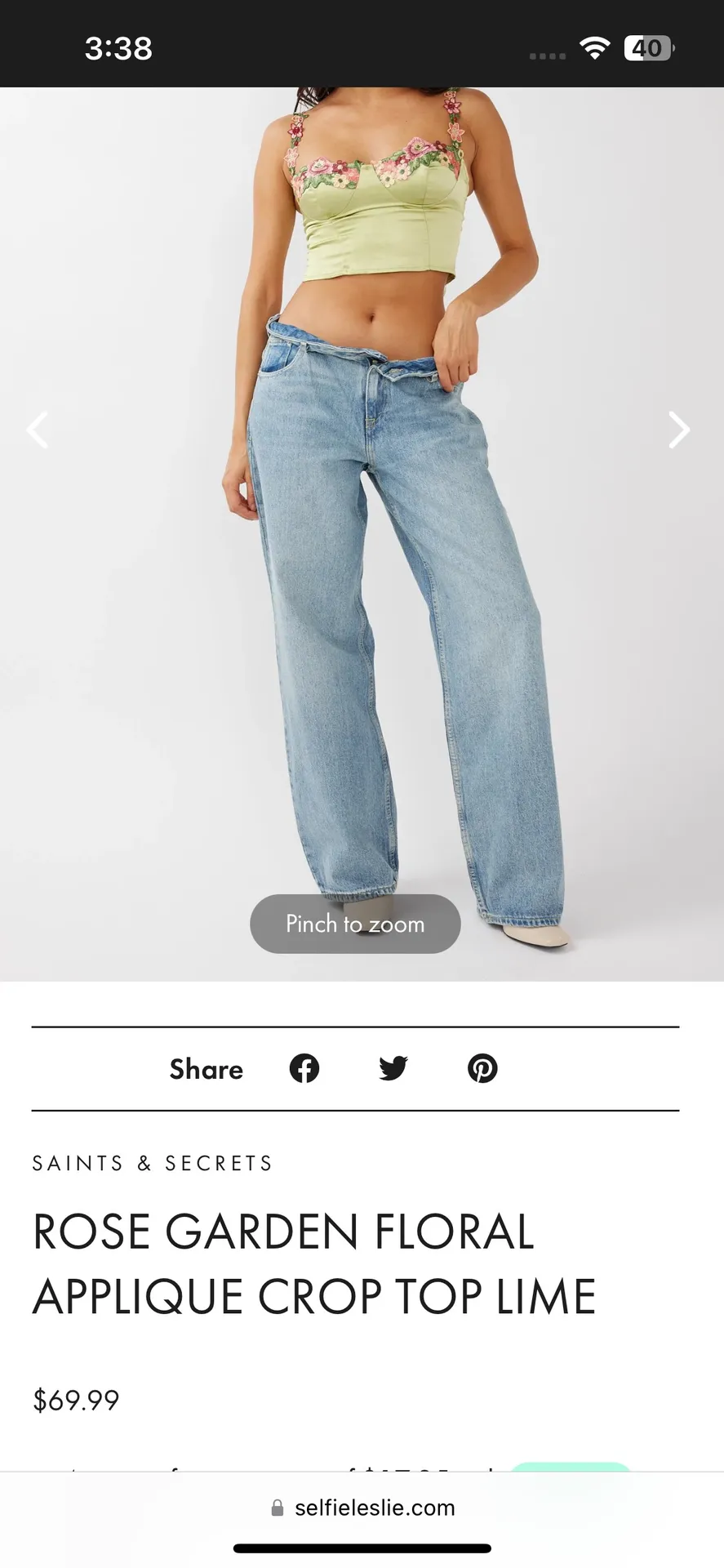The image size is (724, 1568).
Task: Tap the selfieleslie.com address bar
Action: pos(362,1508)
